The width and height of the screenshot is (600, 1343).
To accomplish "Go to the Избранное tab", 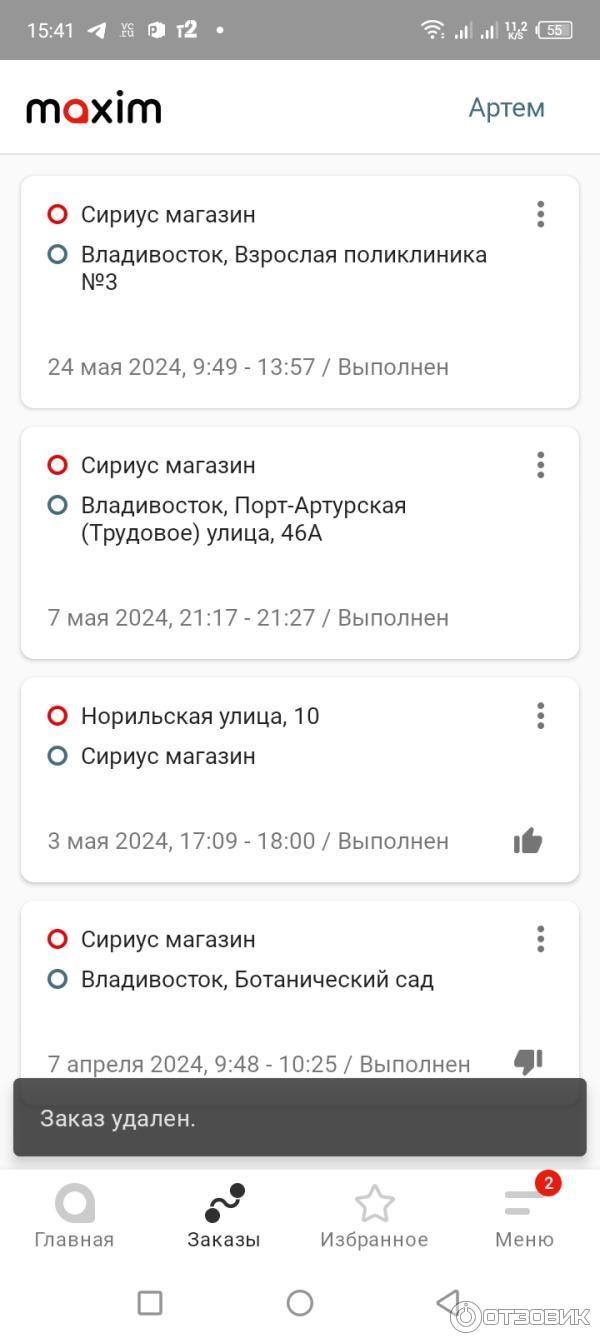I will coord(374,1216).
